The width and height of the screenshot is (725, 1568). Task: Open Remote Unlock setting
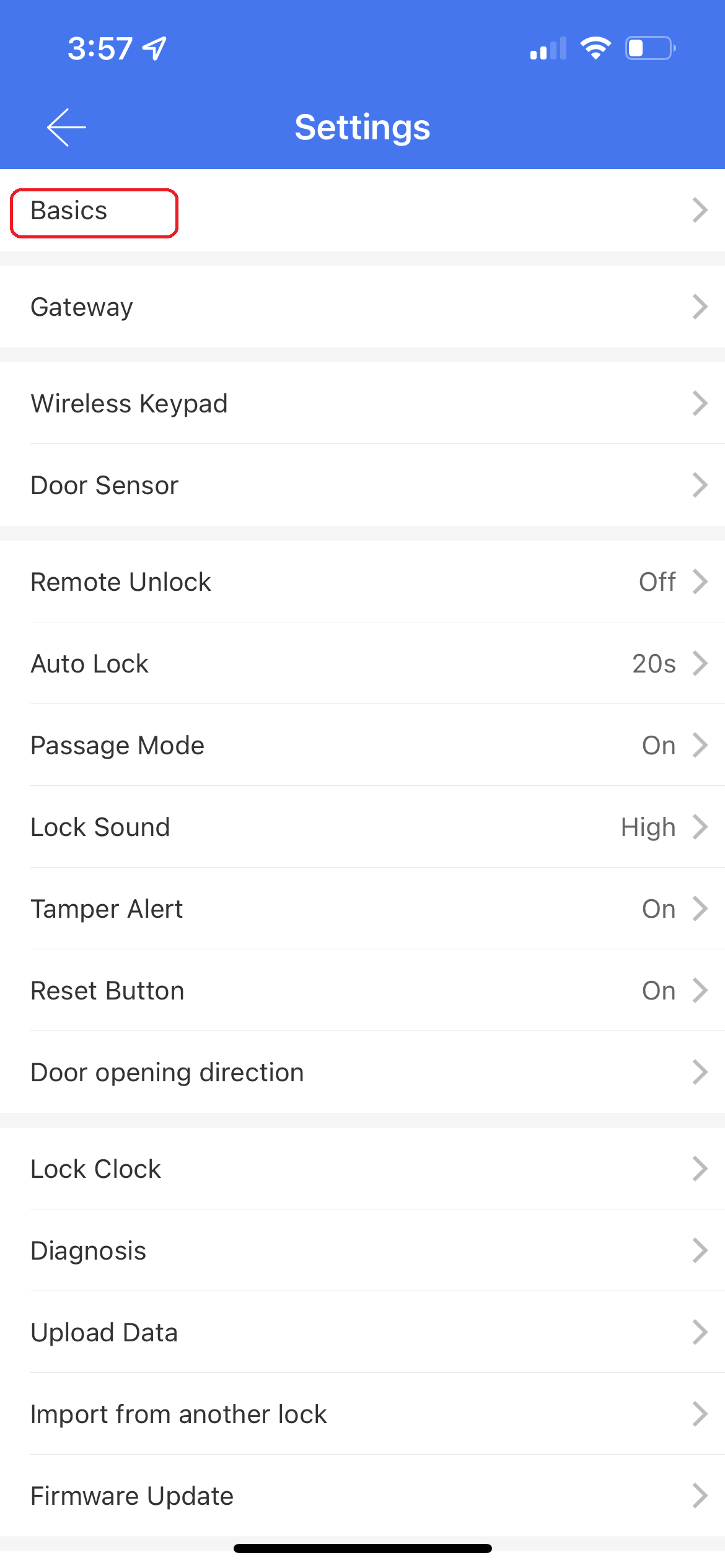coord(362,581)
